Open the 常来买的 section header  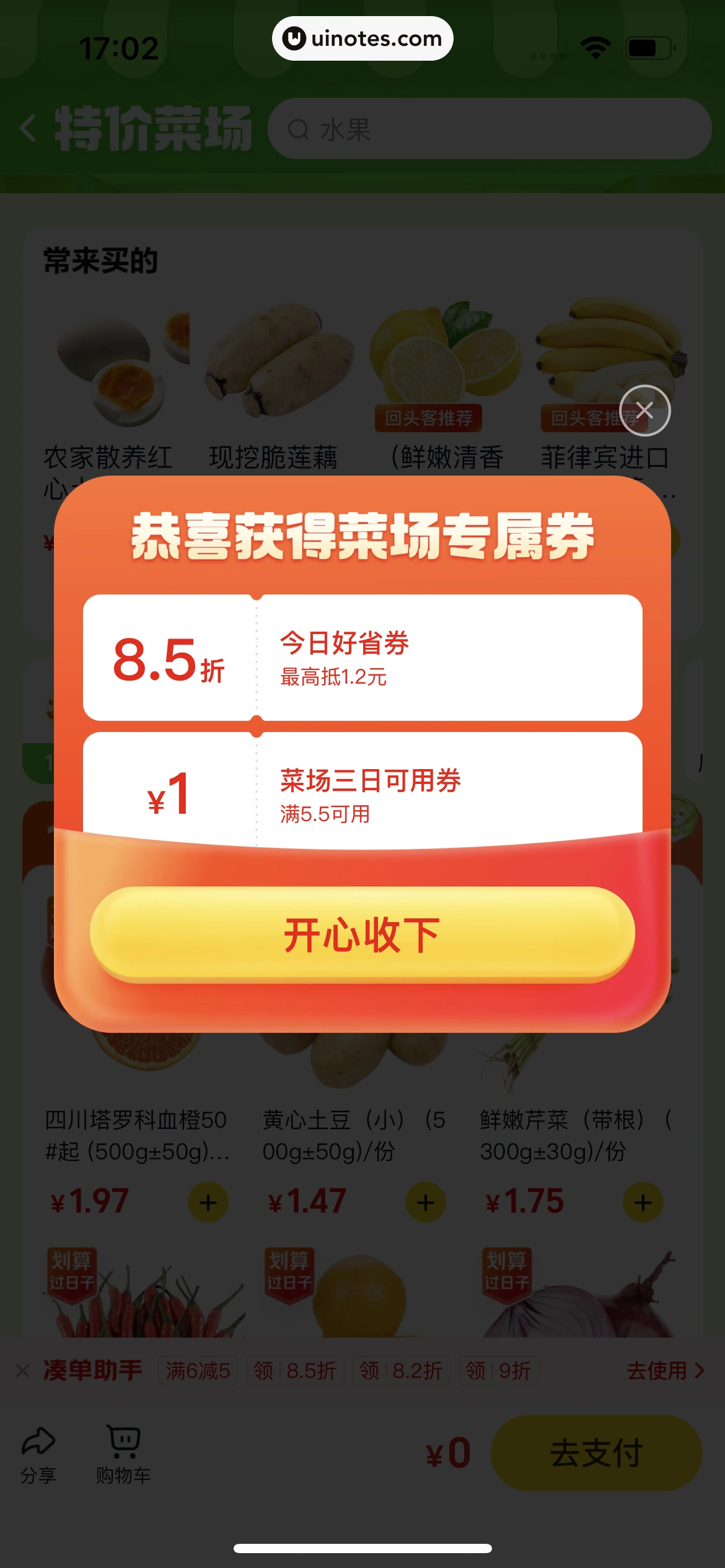[x=101, y=260]
